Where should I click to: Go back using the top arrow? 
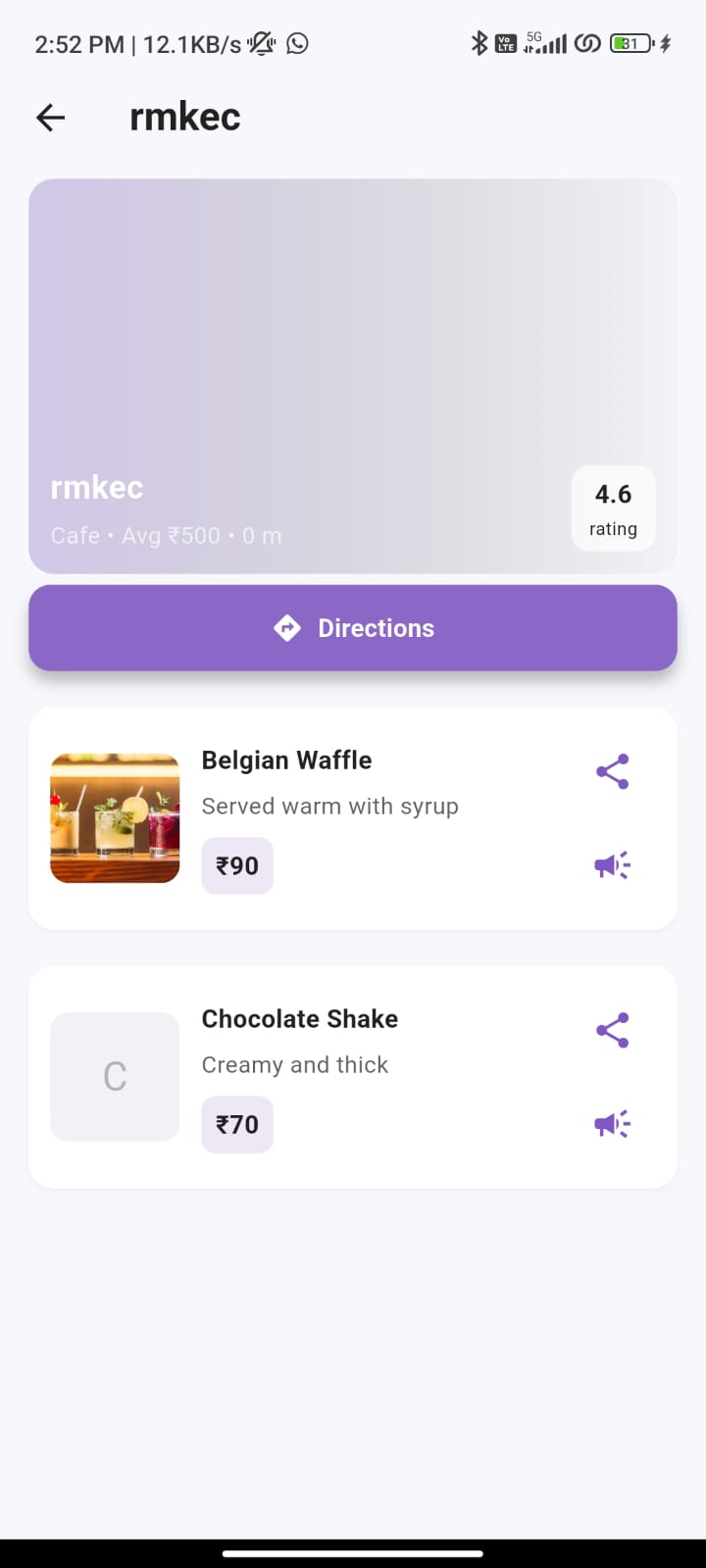(51, 118)
